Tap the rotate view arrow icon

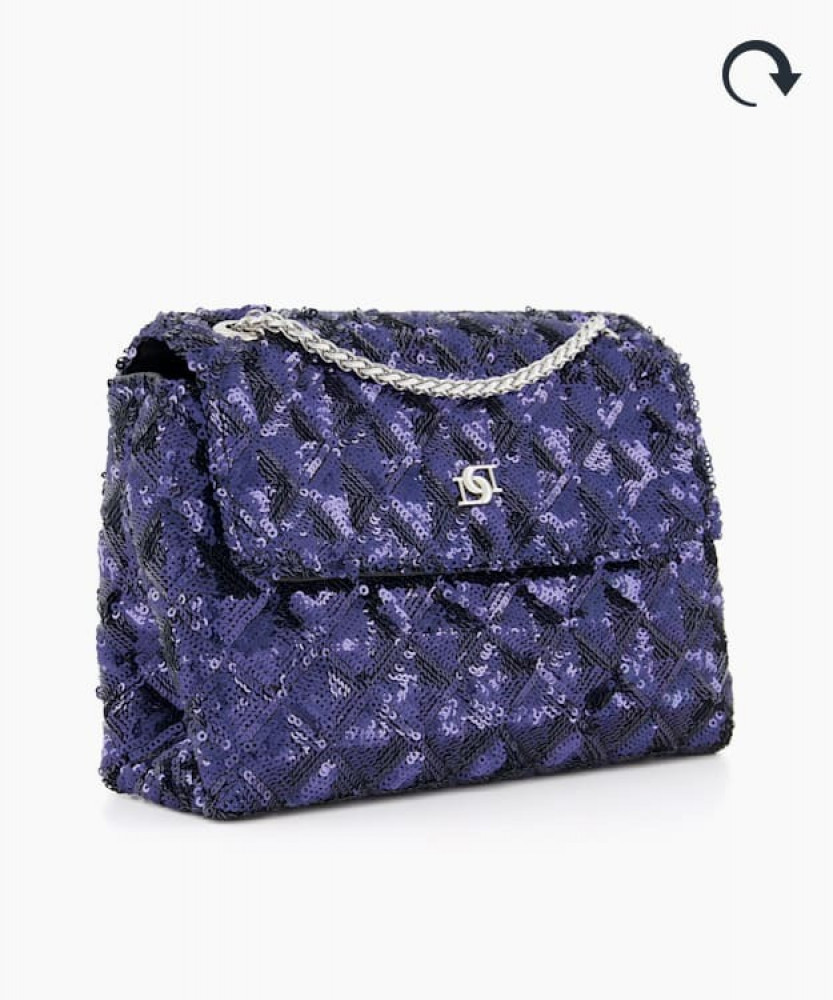tap(759, 73)
